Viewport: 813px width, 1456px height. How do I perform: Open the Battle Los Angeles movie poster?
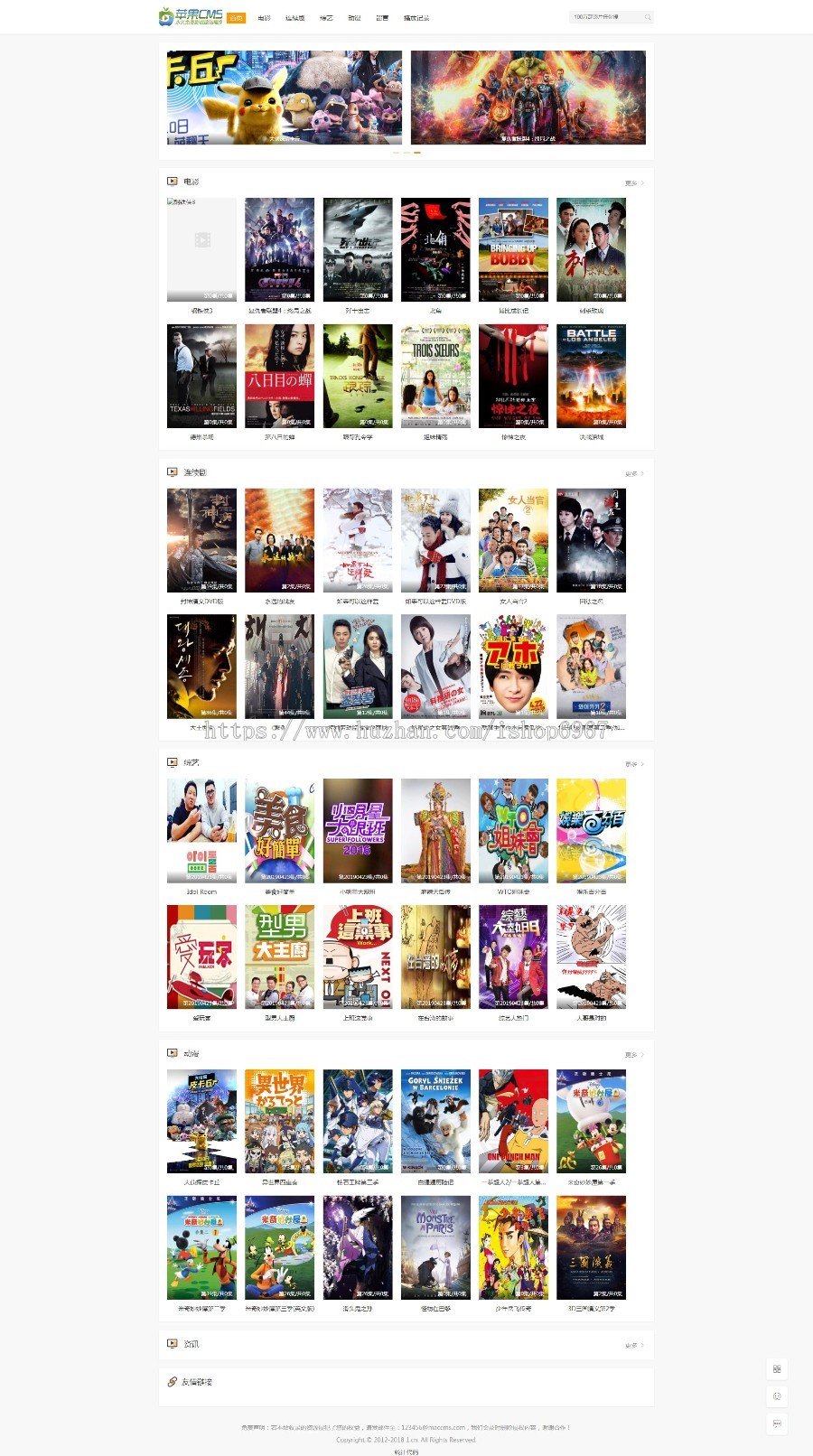pos(591,376)
